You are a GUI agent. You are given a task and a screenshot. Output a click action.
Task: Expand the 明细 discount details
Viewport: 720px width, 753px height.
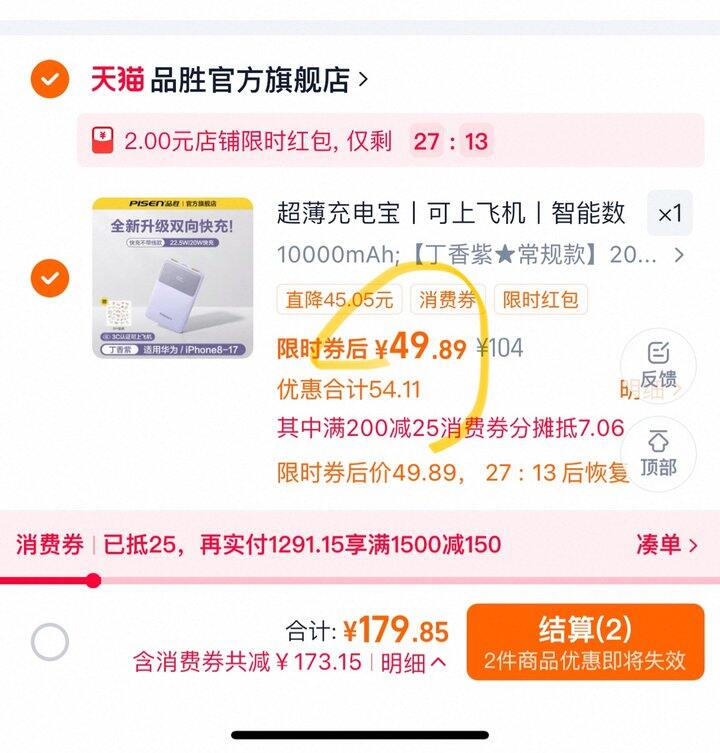pos(412,662)
